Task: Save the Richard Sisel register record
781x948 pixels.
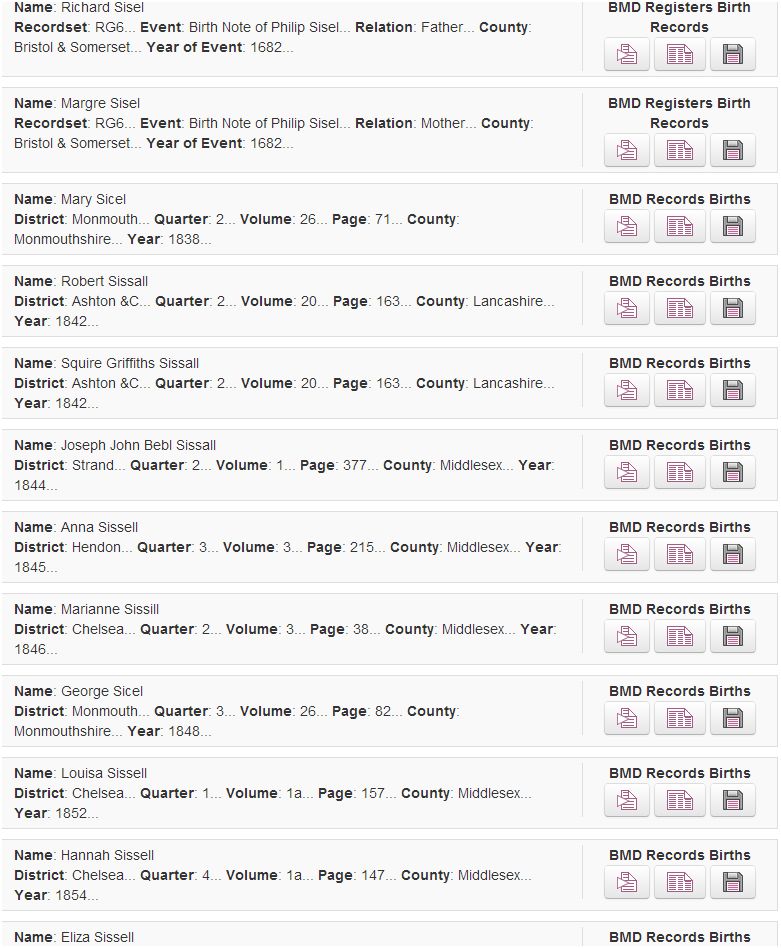Action: click(732, 54)
